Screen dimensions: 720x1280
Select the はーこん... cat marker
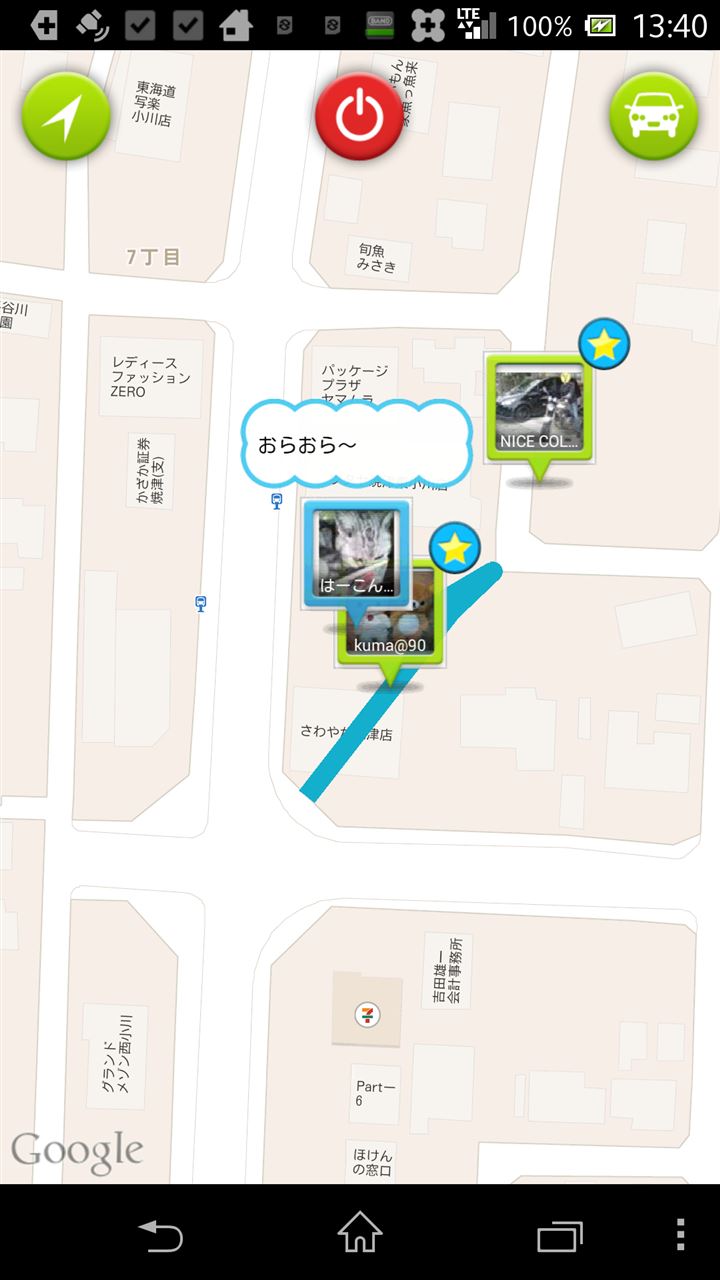click(357, 560)
